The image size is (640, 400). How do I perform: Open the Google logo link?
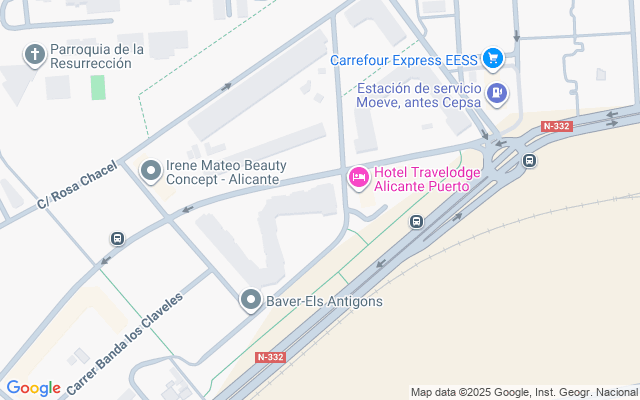(33, 388)
